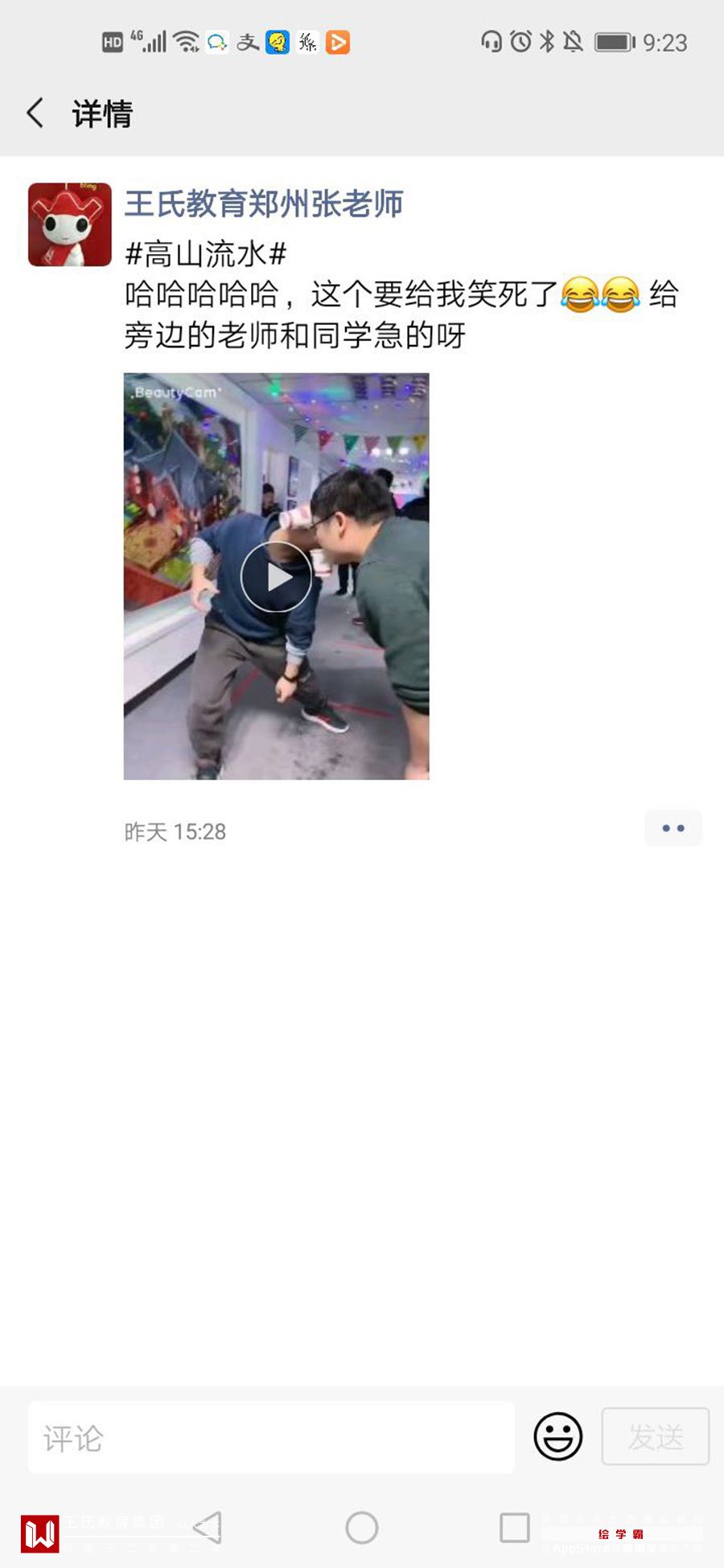
Task: Tap the system home button
Action: 362,1527
